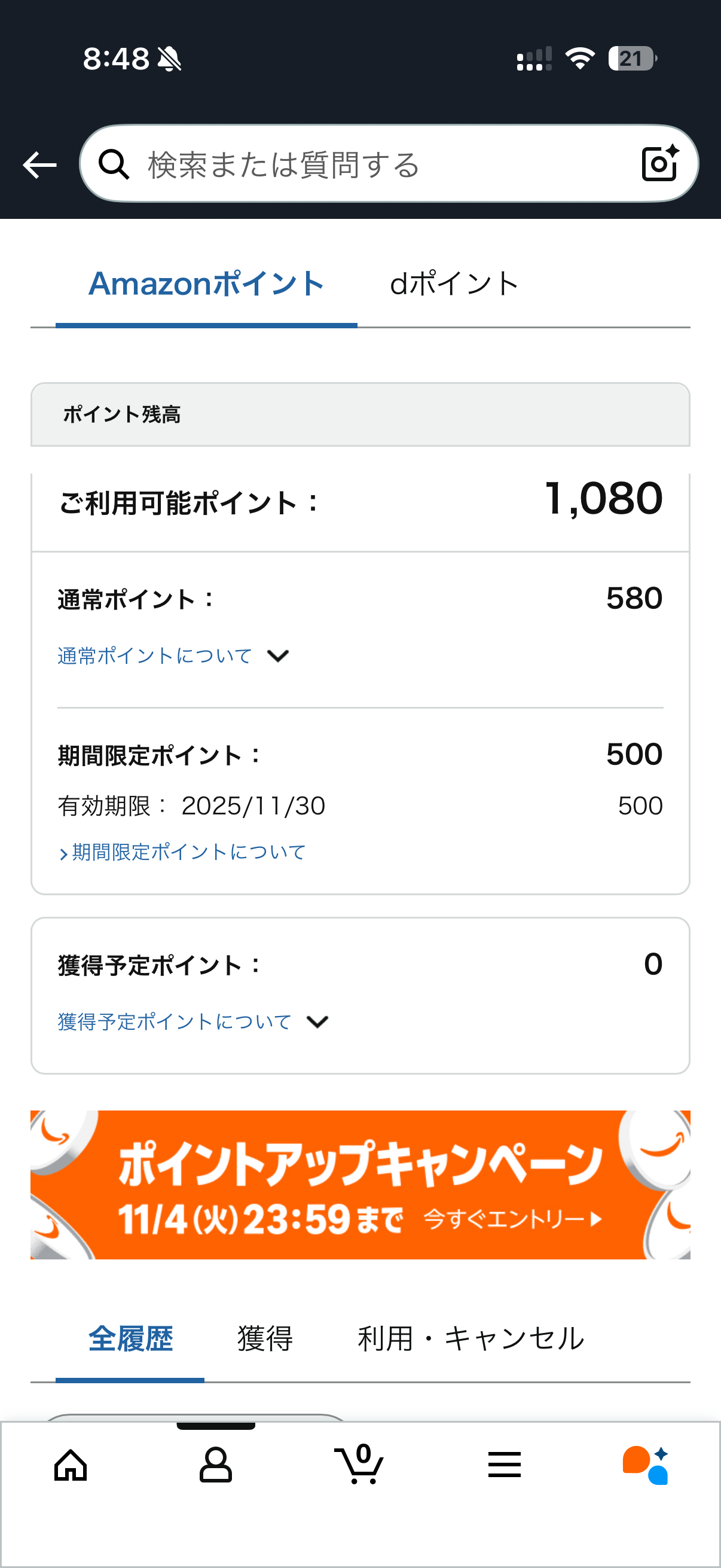The width and height of the screenshot is (721, 1568).
Task: Switch to the dポイント tab
Action: (x=453, y=283)
